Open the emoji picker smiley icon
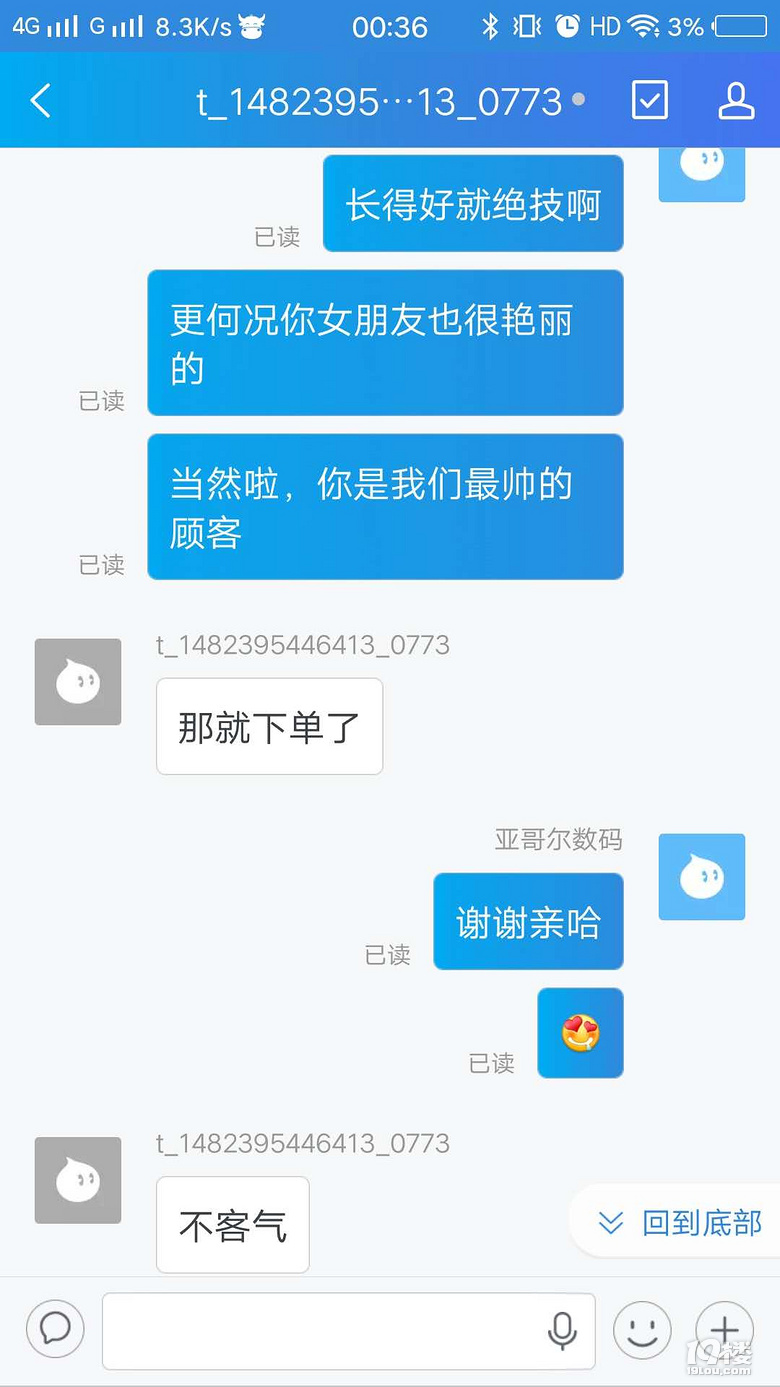780x1387 pixels. (641, 1330)
